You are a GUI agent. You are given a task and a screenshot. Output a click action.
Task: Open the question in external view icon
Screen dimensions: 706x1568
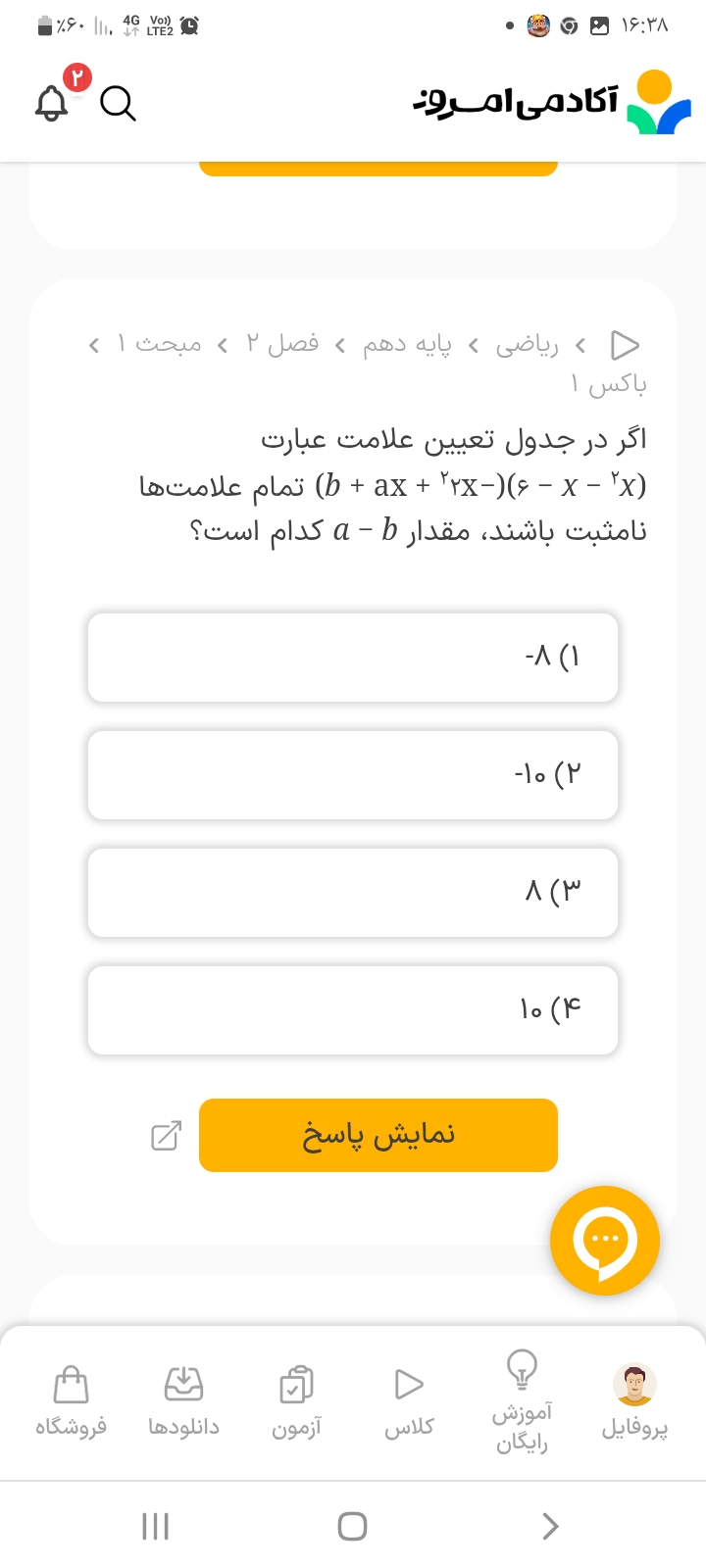(x=166, y=1135)
